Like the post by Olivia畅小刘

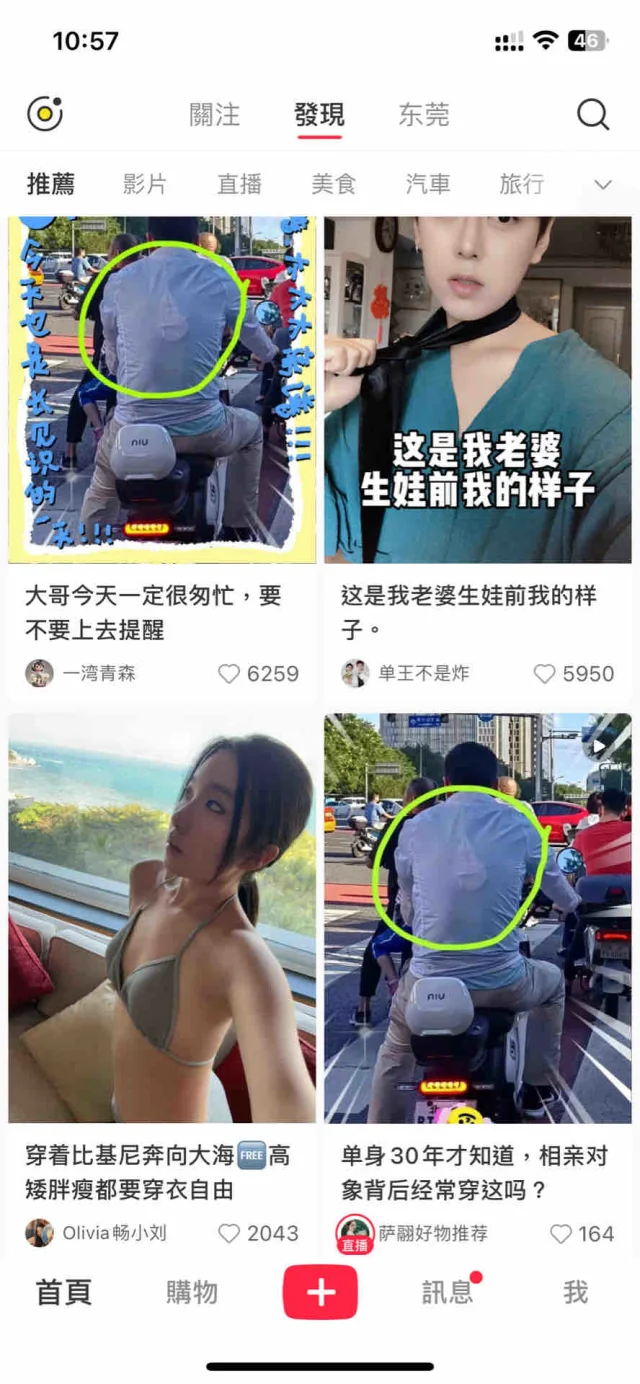tap(229, 1233)
